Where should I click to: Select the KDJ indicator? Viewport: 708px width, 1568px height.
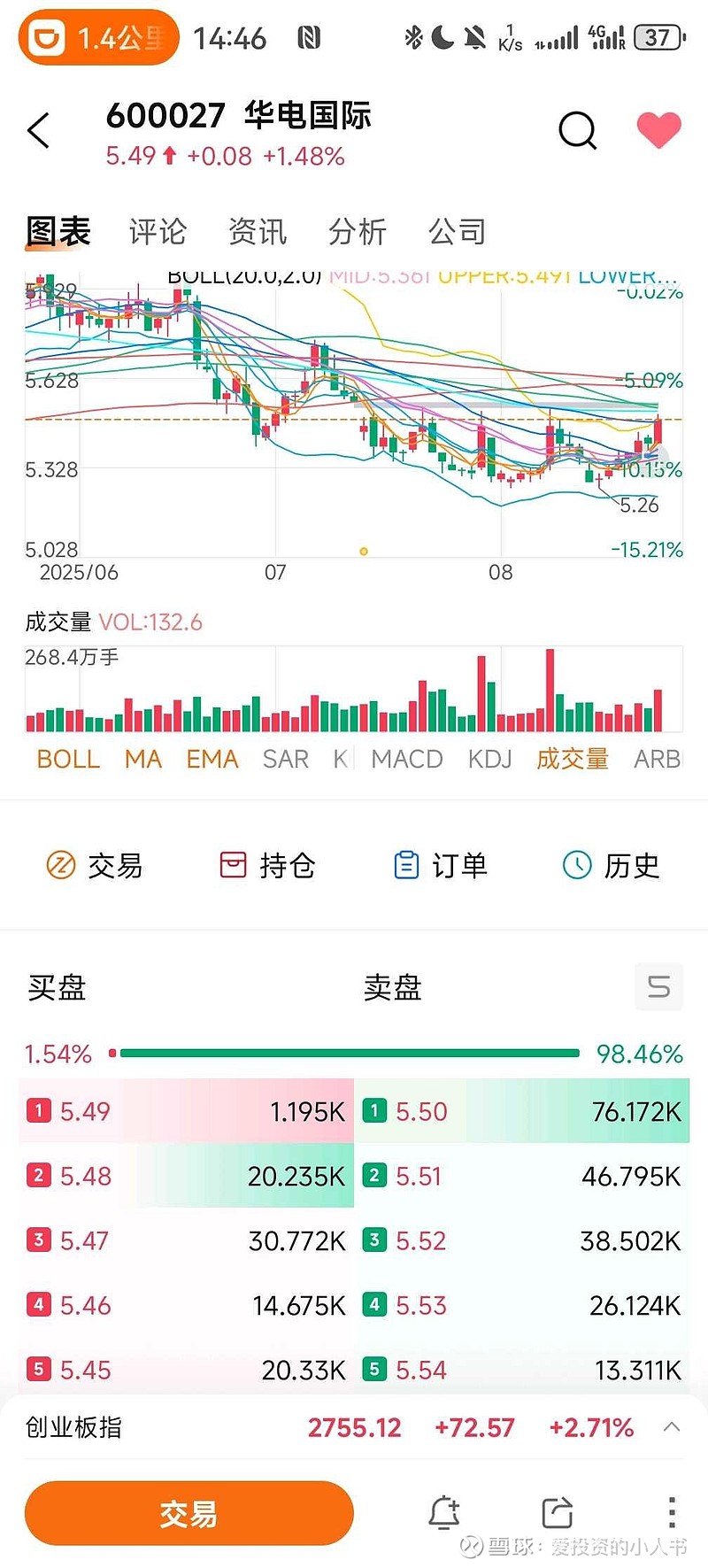click(x=490, y=759)
